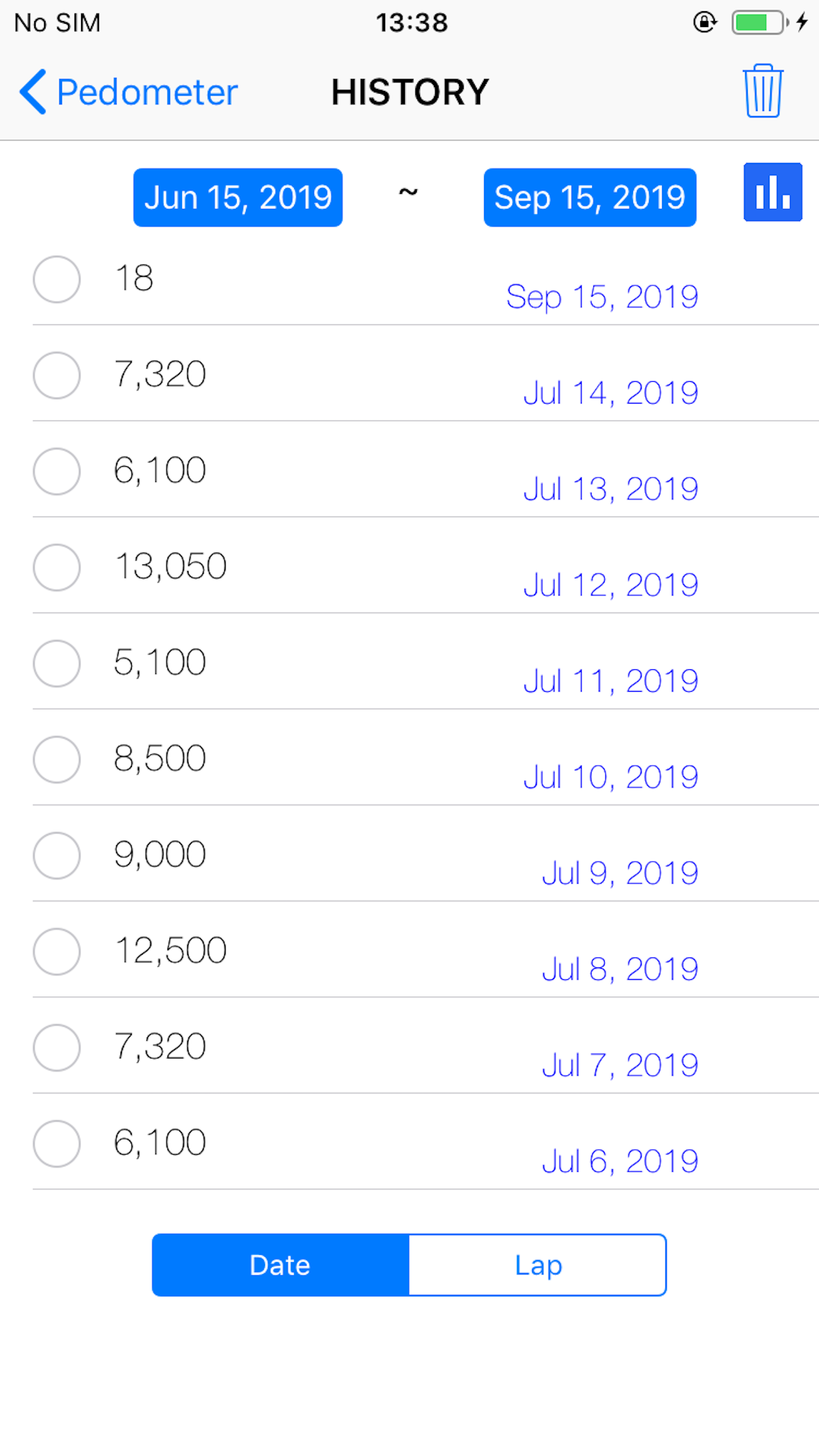This screenshot has height=1456, width=819.
Task: Select the 13,050 steps record circle
Action: coord(57,567)
